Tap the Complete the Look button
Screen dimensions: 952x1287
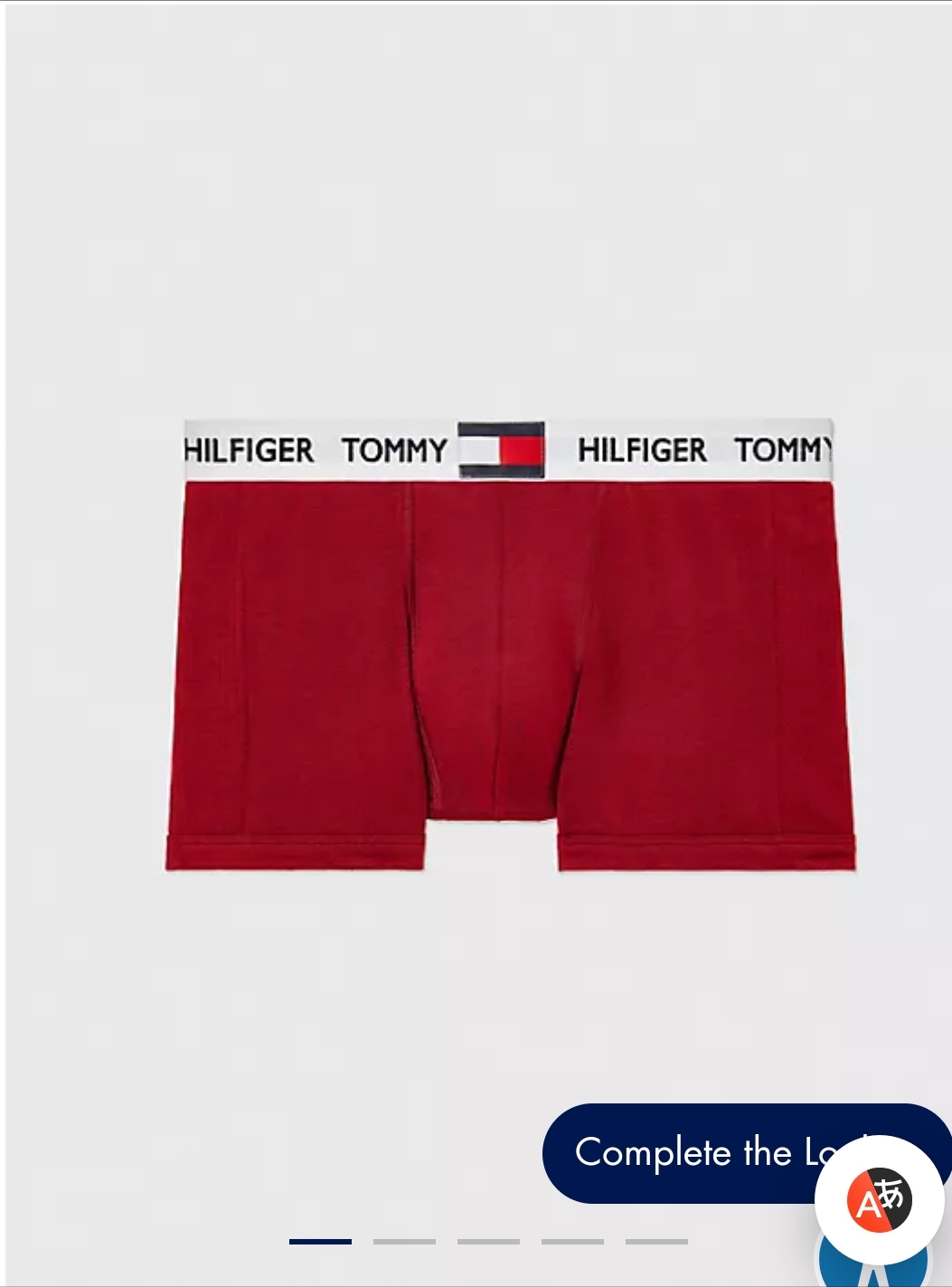coord(687,1152)
